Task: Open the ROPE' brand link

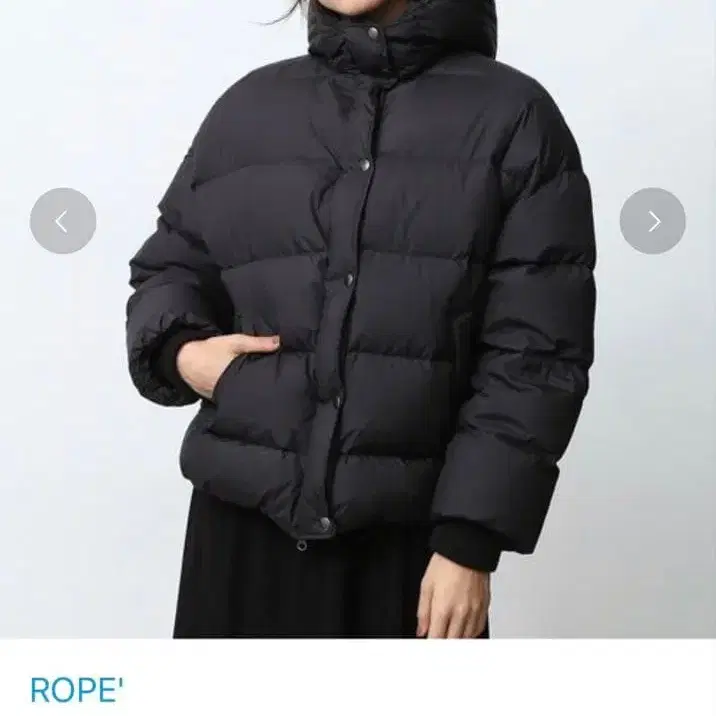Action: [x=77, y=690]
